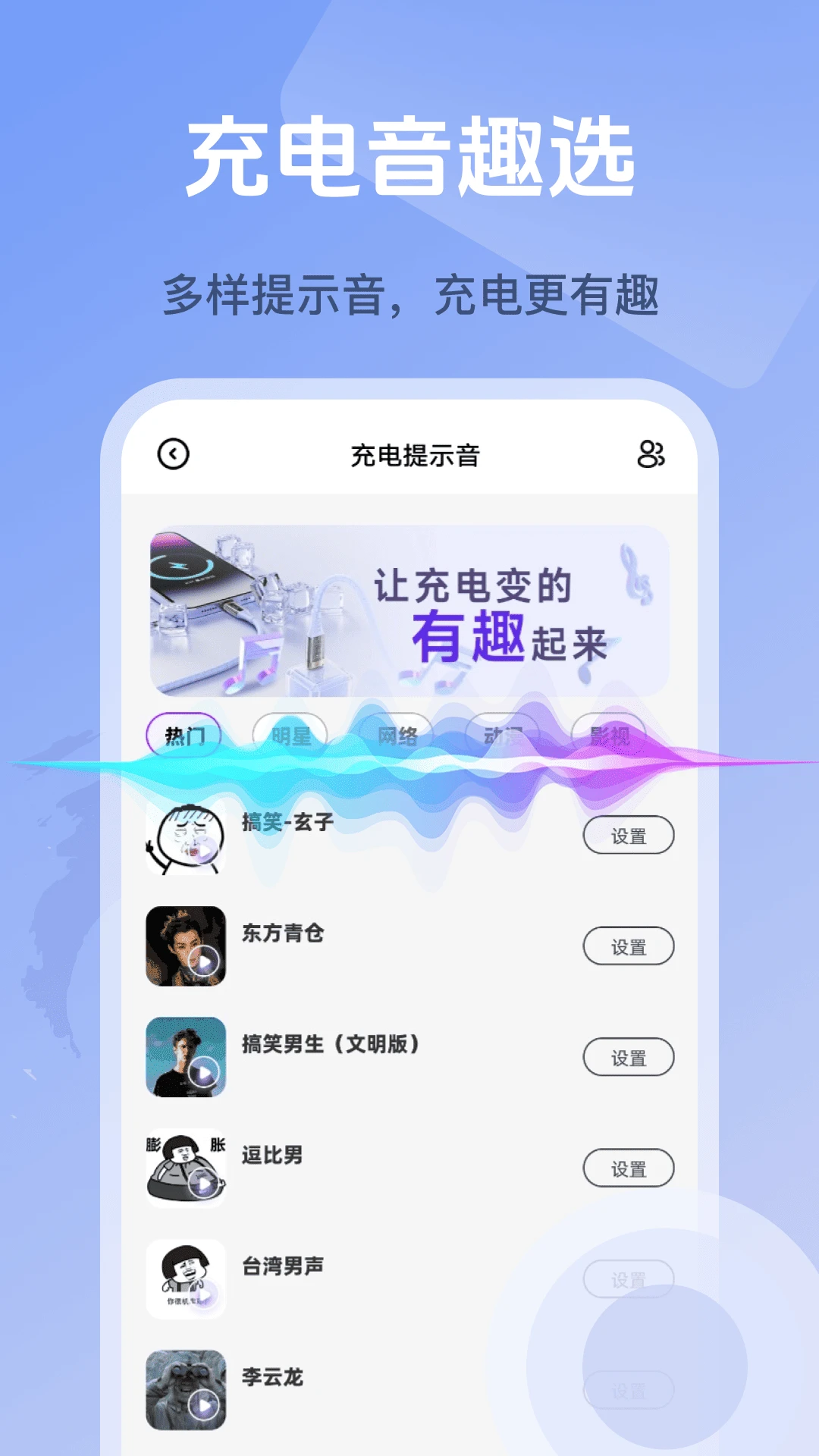
Task: Click 设置 next to 台湾男声
Action: pos(628,1278)
